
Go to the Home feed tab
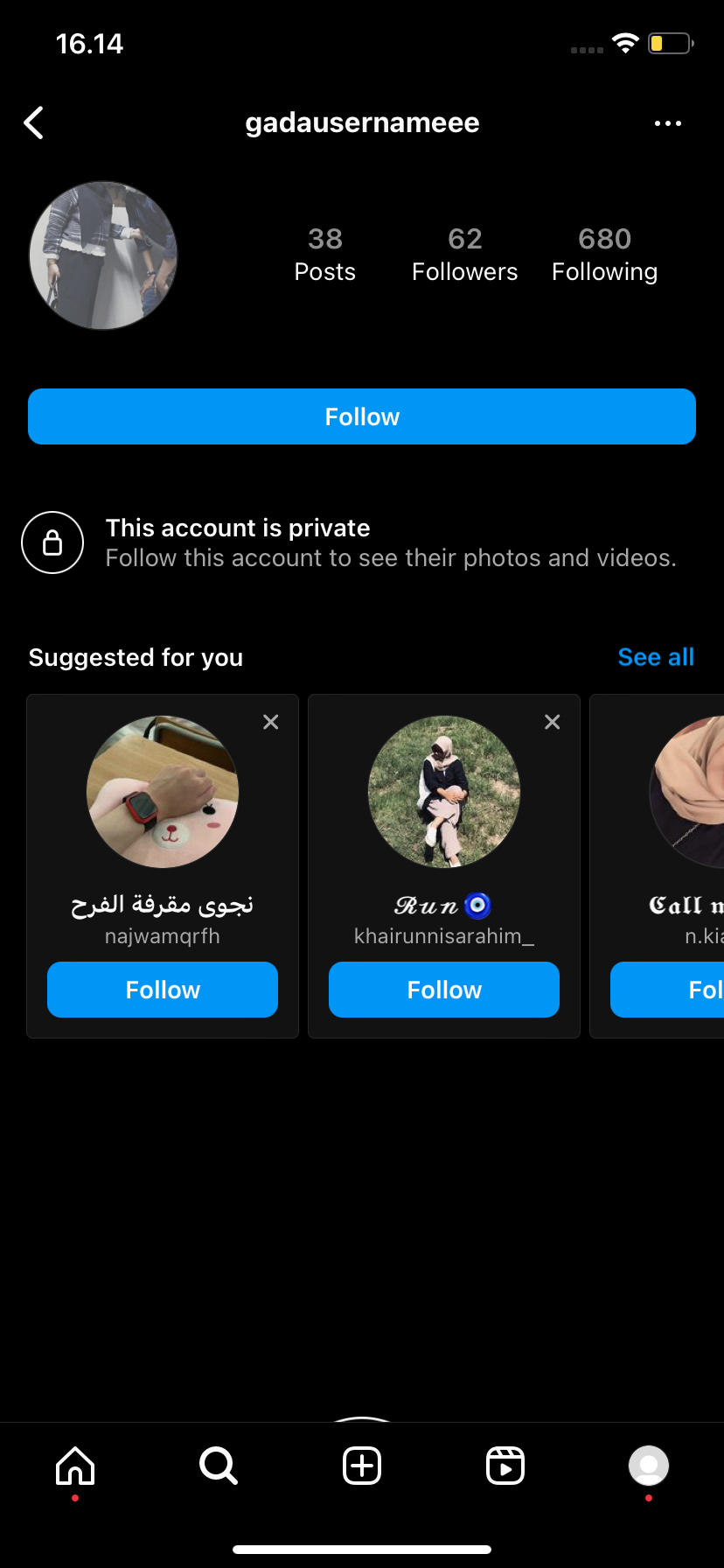(75, 1466)
